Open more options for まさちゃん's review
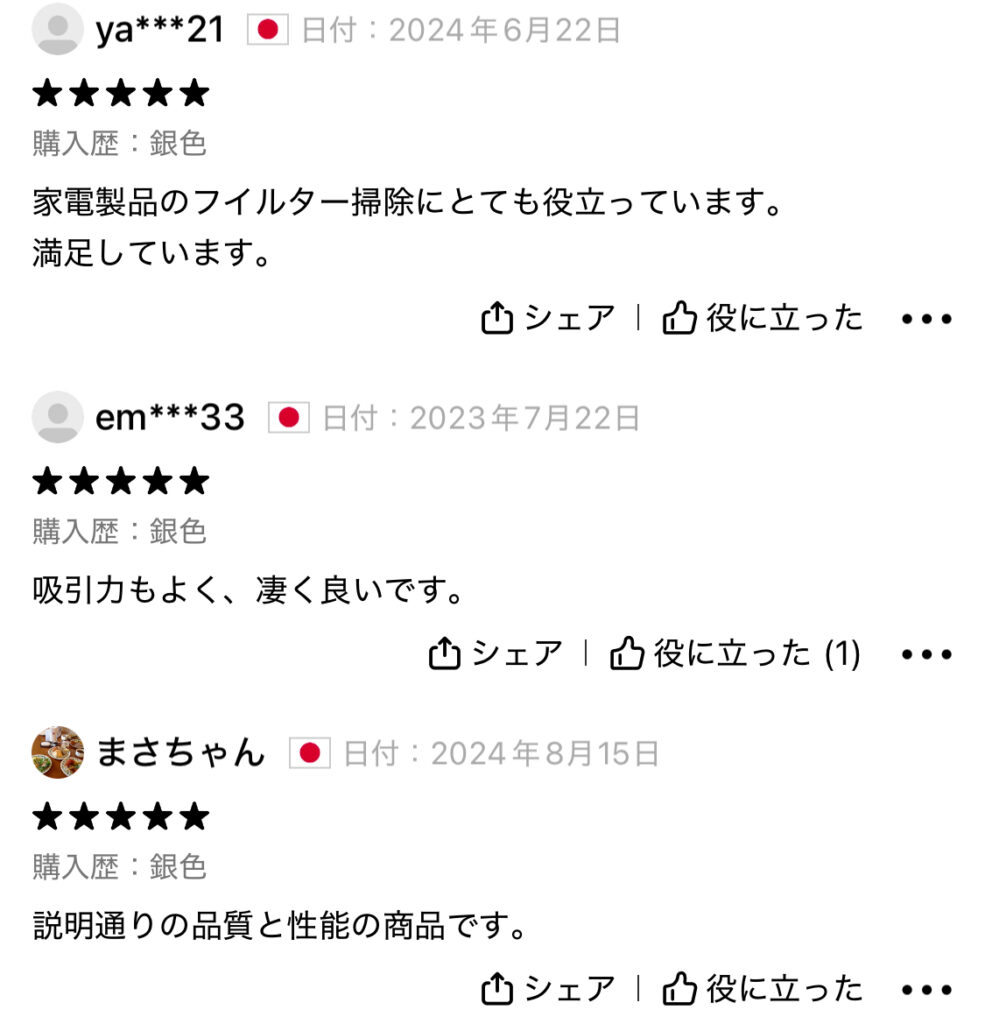985x1024 pixels. coord(926,990)
